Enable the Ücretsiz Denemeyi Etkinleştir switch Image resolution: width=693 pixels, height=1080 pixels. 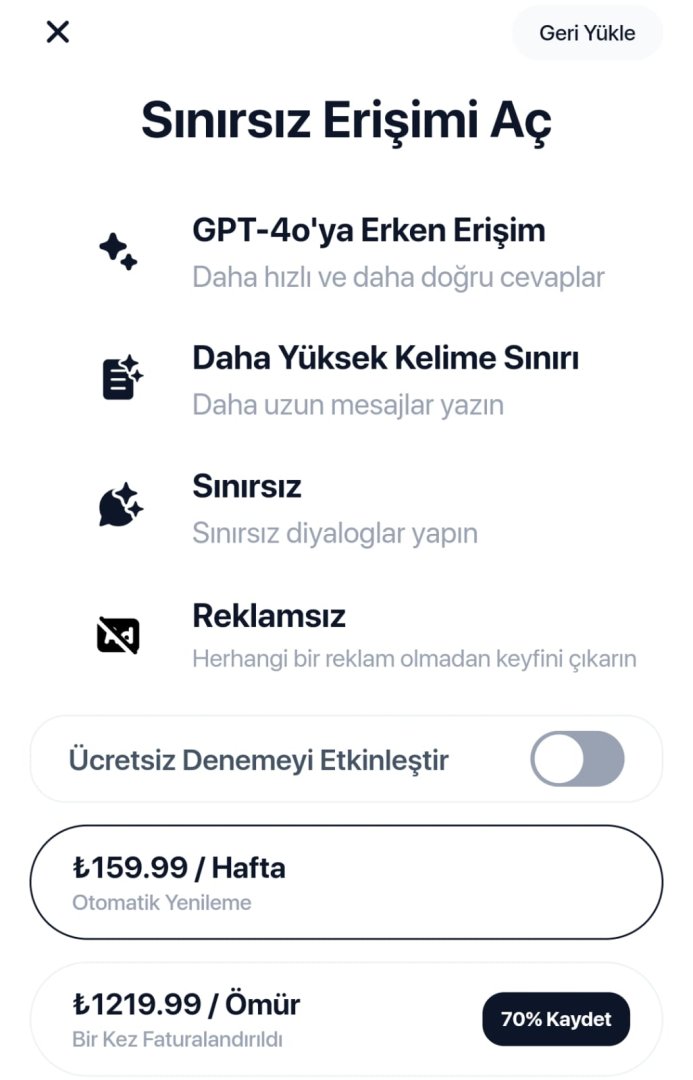click(577, 759)
